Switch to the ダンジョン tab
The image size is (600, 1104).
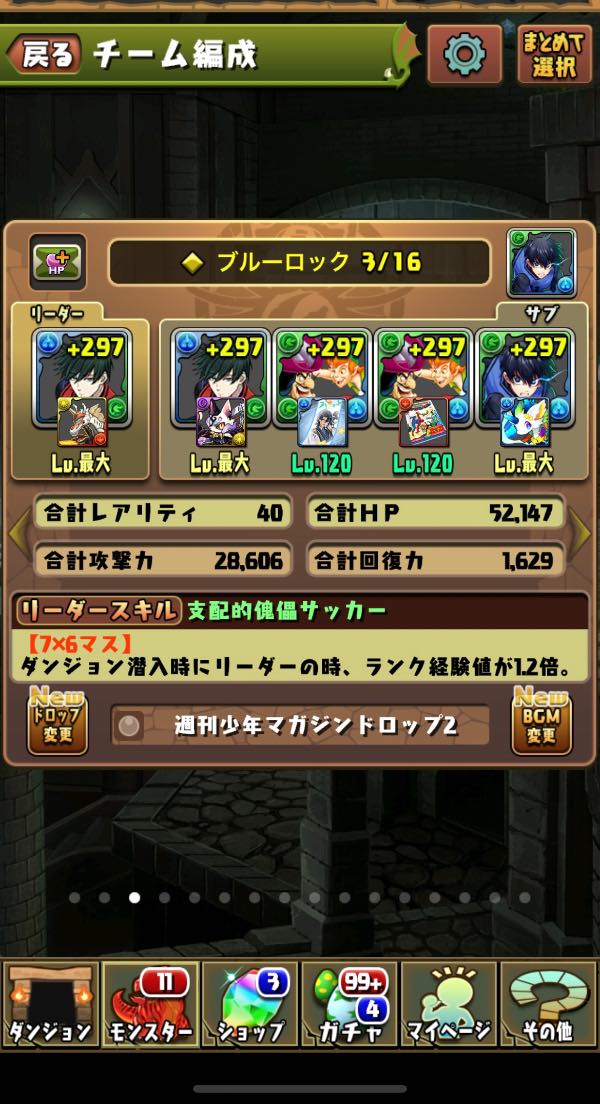50,1004
